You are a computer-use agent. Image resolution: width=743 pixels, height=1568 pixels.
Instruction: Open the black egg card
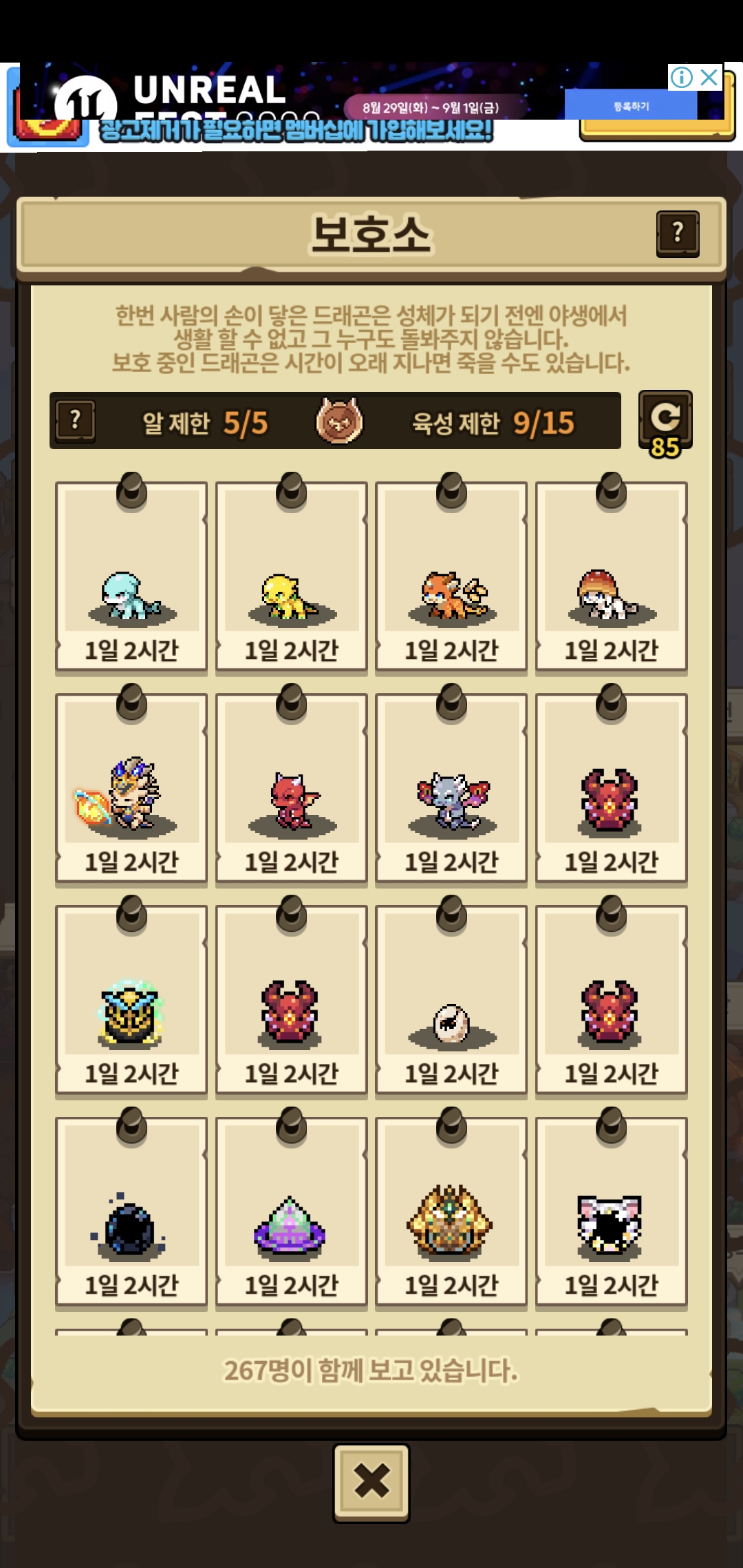[131, 1213]
